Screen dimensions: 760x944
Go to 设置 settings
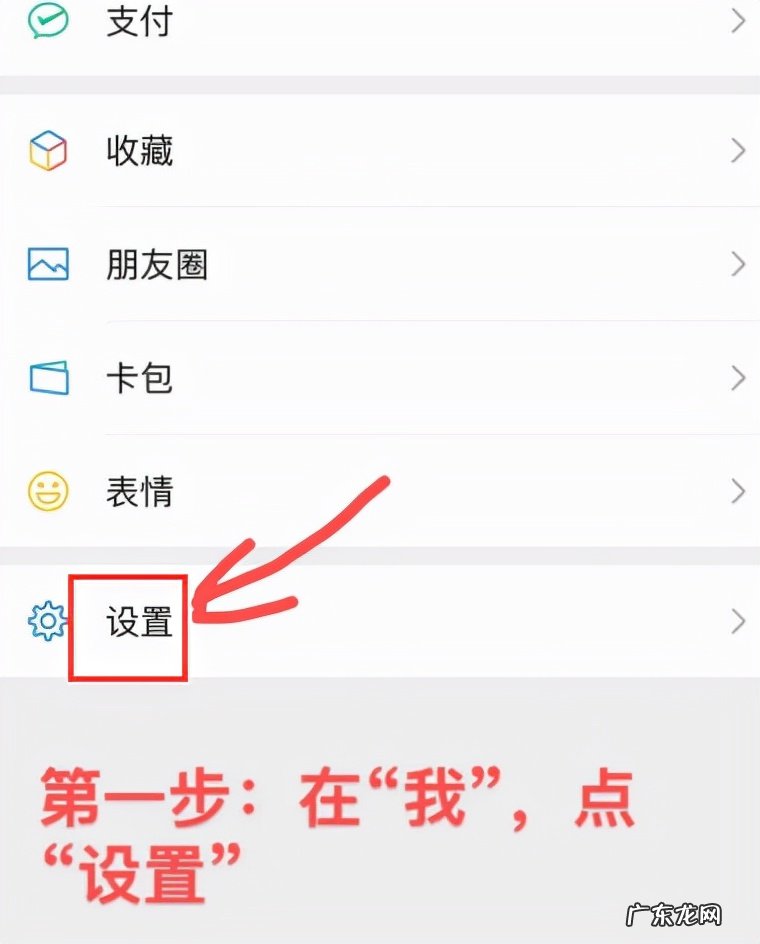click(140, 623)
